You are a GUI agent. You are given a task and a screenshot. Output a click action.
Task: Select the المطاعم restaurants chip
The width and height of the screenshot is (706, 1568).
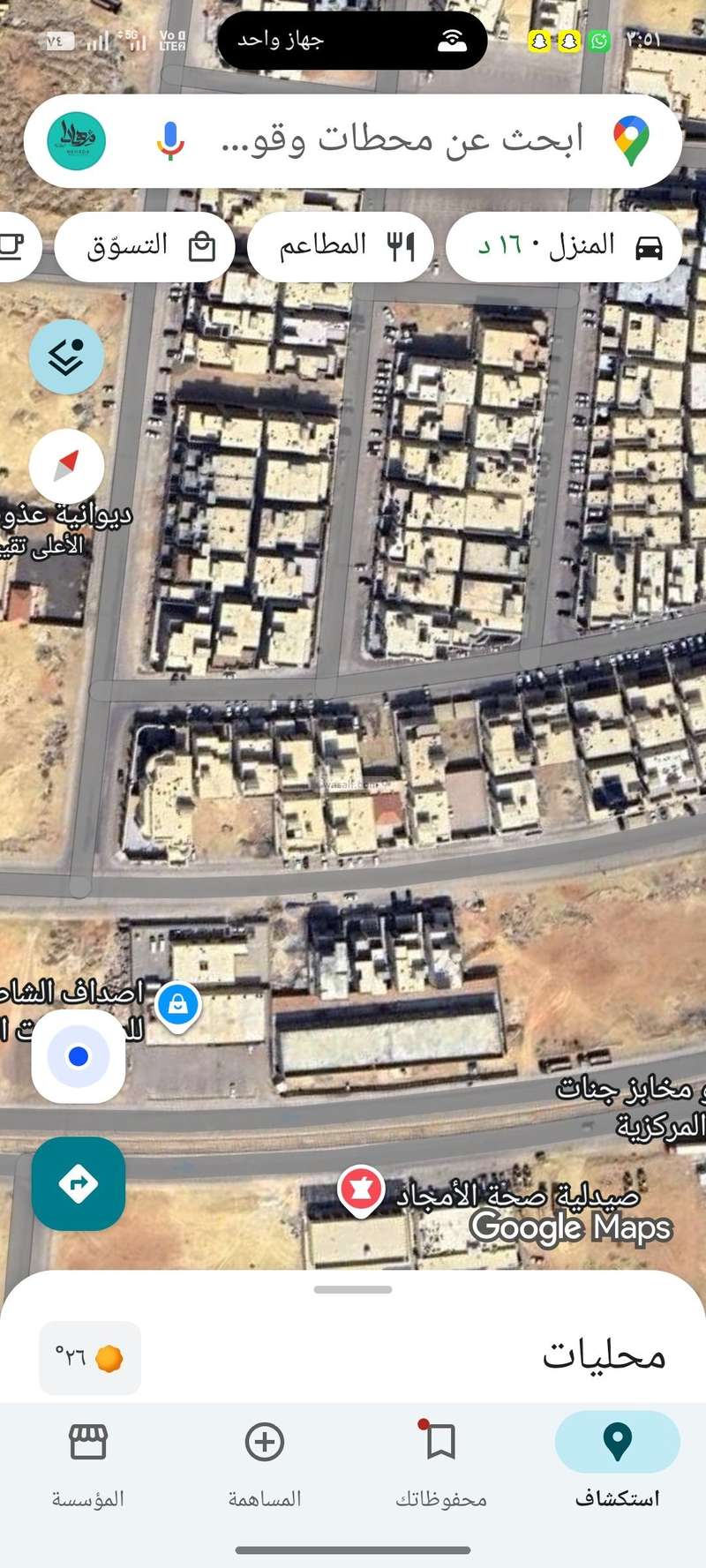(341, 246)
